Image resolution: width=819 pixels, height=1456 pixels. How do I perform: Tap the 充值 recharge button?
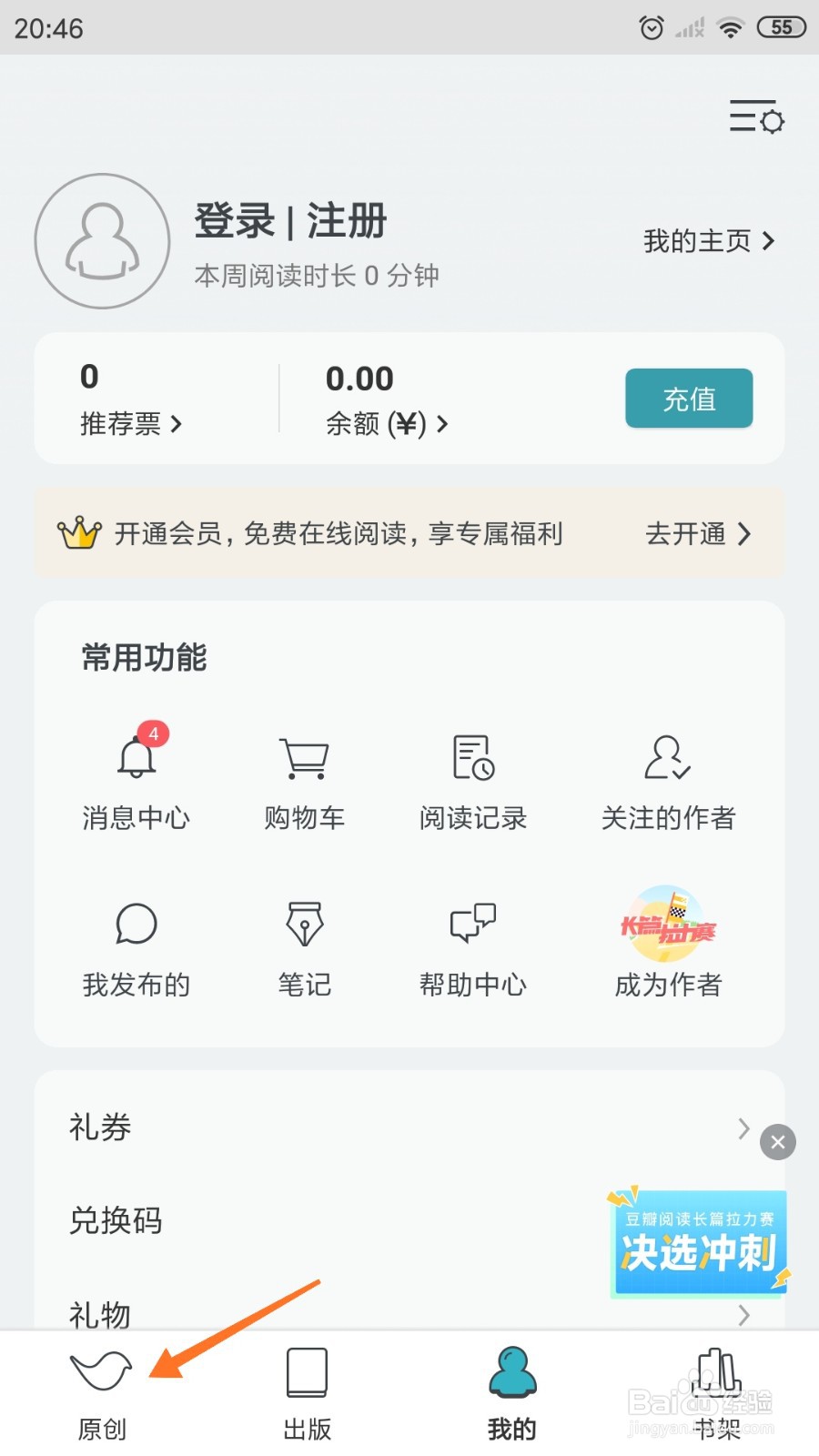coord(689,399)
